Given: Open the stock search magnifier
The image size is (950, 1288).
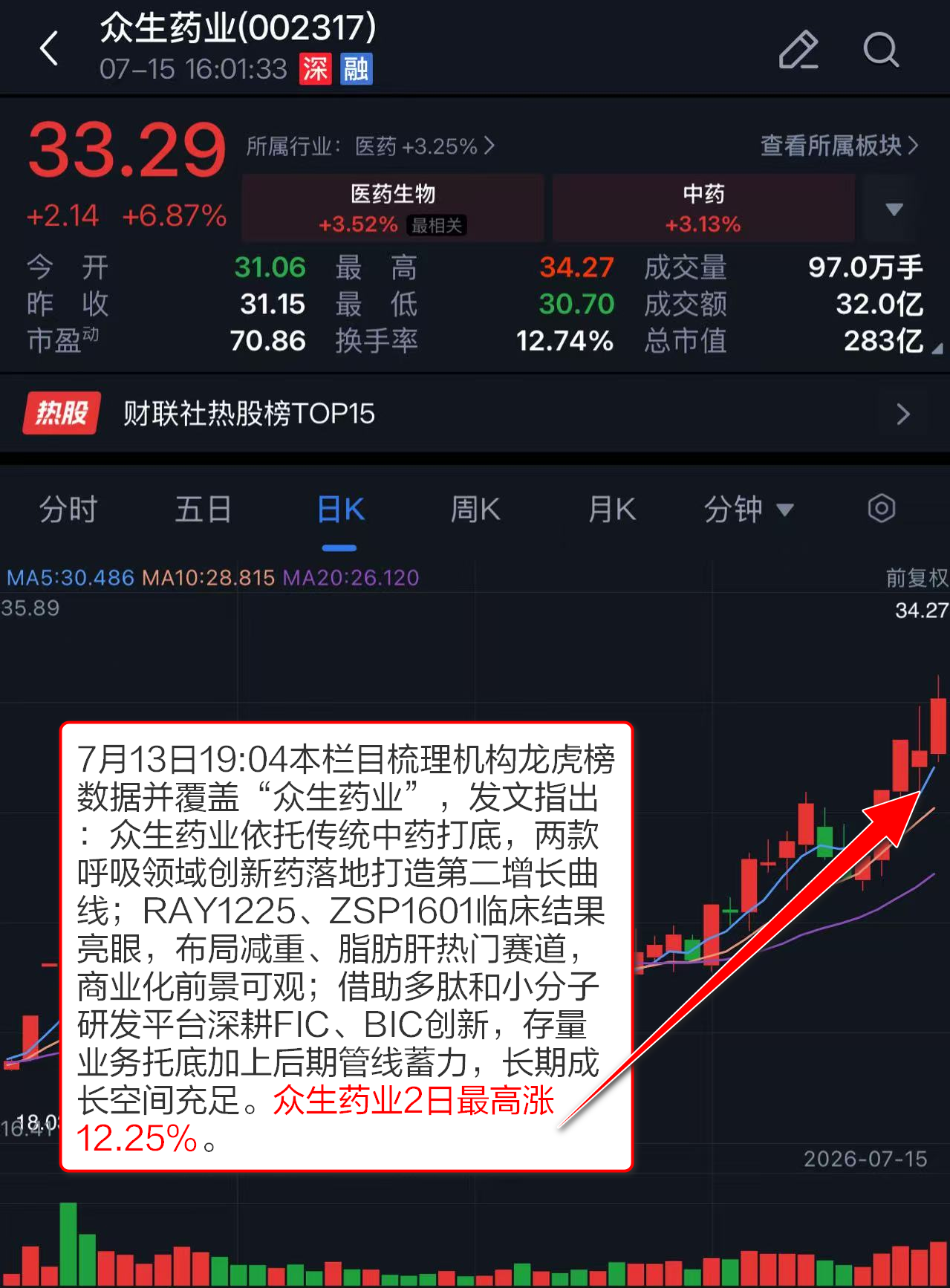Looking at the screenshot, I should (881, 50).
